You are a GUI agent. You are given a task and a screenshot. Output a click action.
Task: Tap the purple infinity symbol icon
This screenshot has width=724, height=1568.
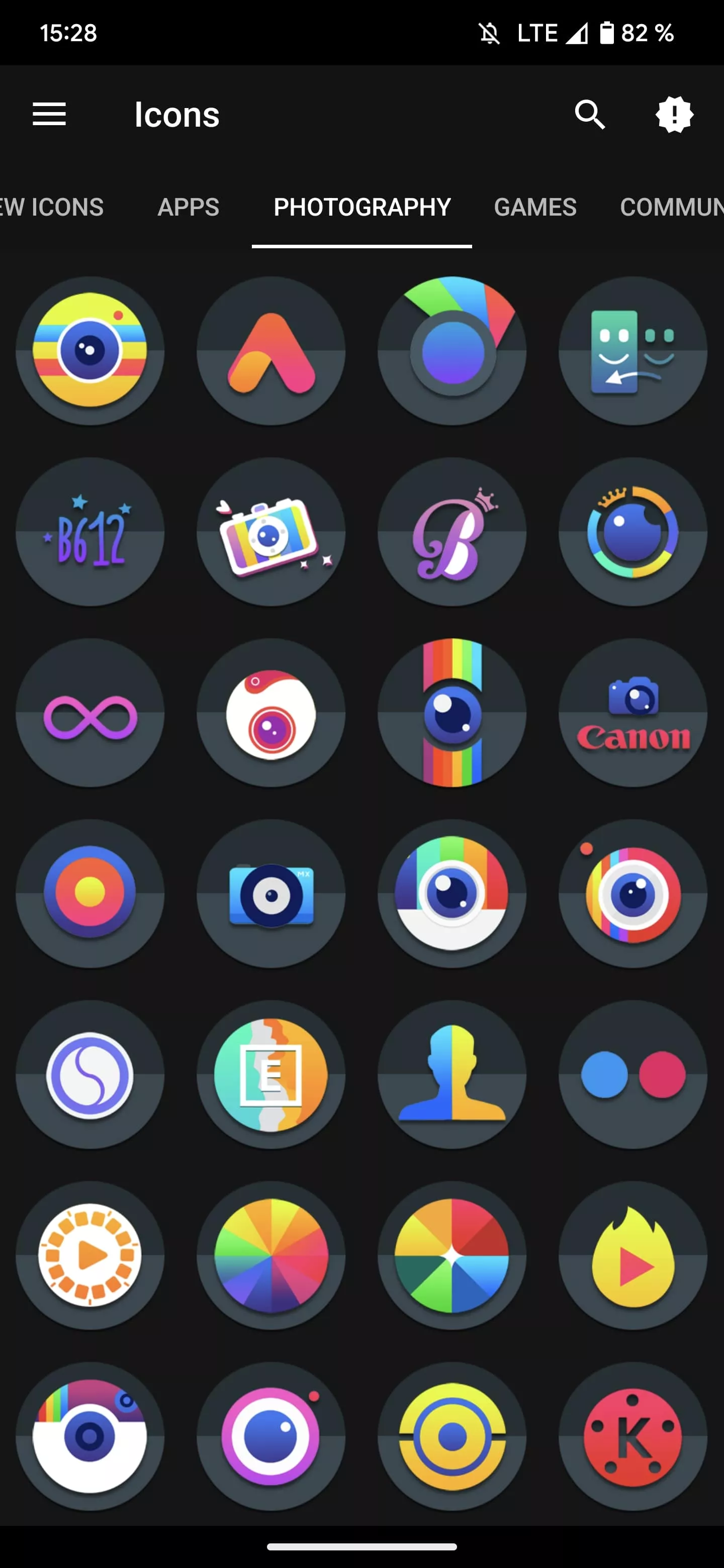tap(90, 713)
